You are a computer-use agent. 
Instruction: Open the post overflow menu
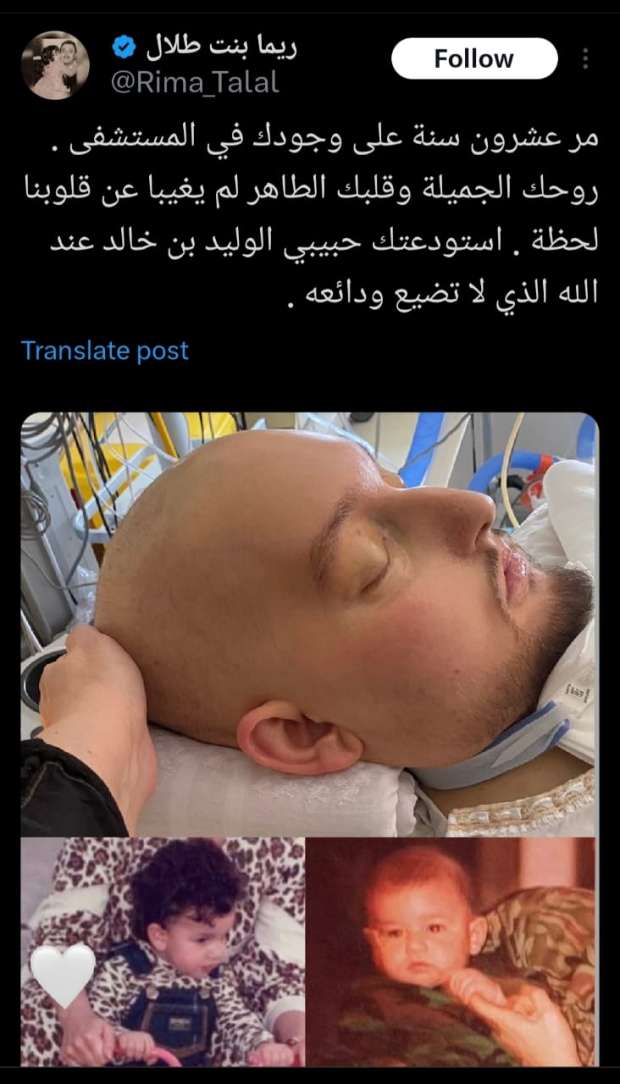point(586,58)
